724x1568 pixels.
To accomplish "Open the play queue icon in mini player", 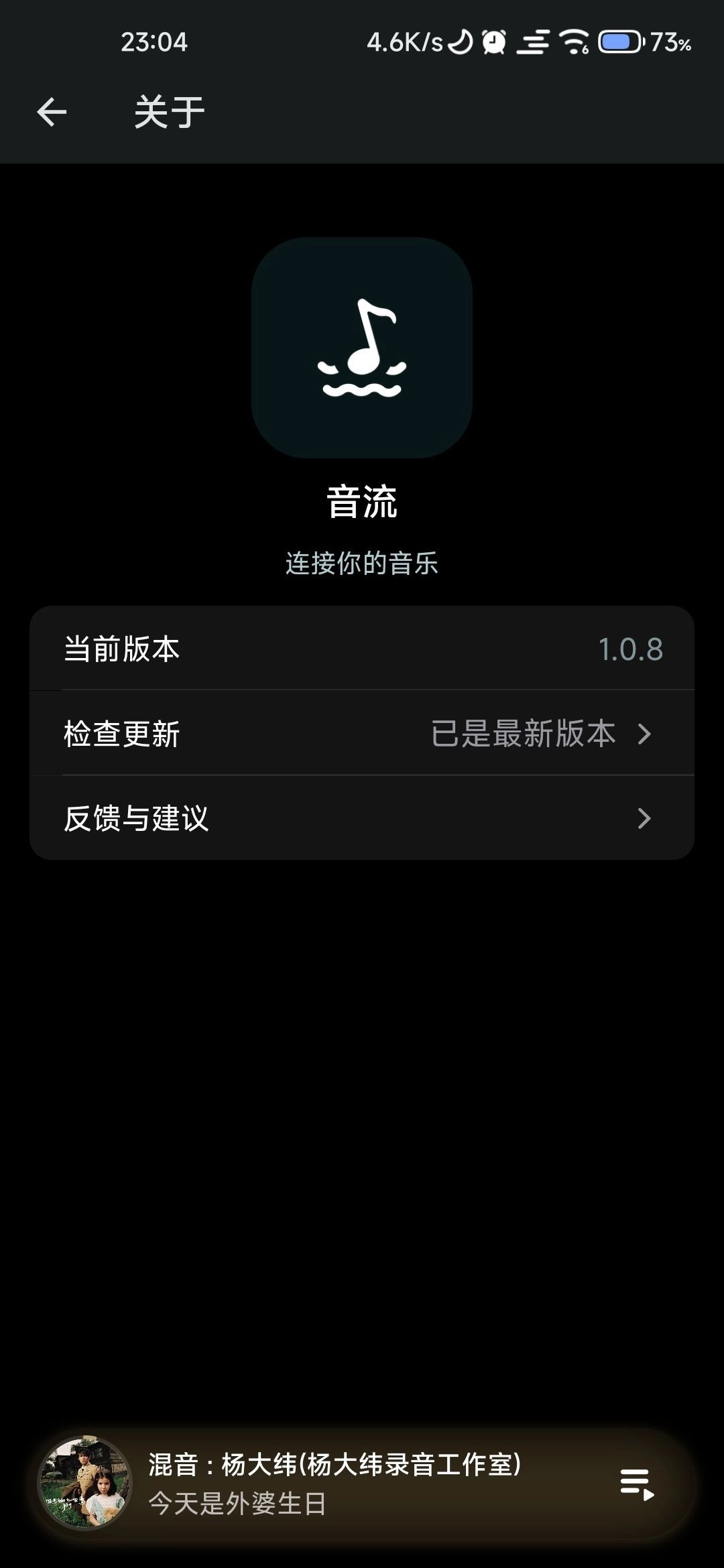I will point(637,1484).
